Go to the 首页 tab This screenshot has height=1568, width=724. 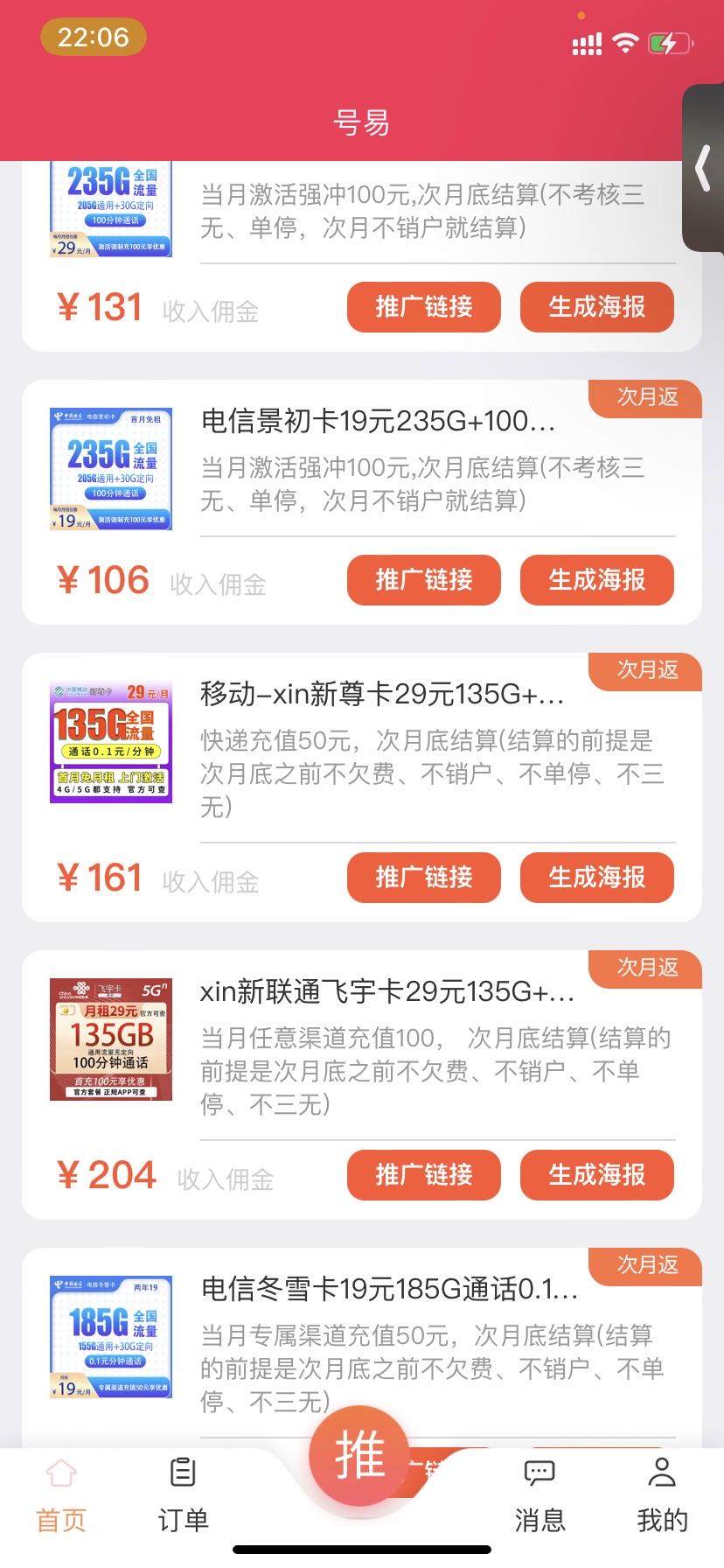60,1495
